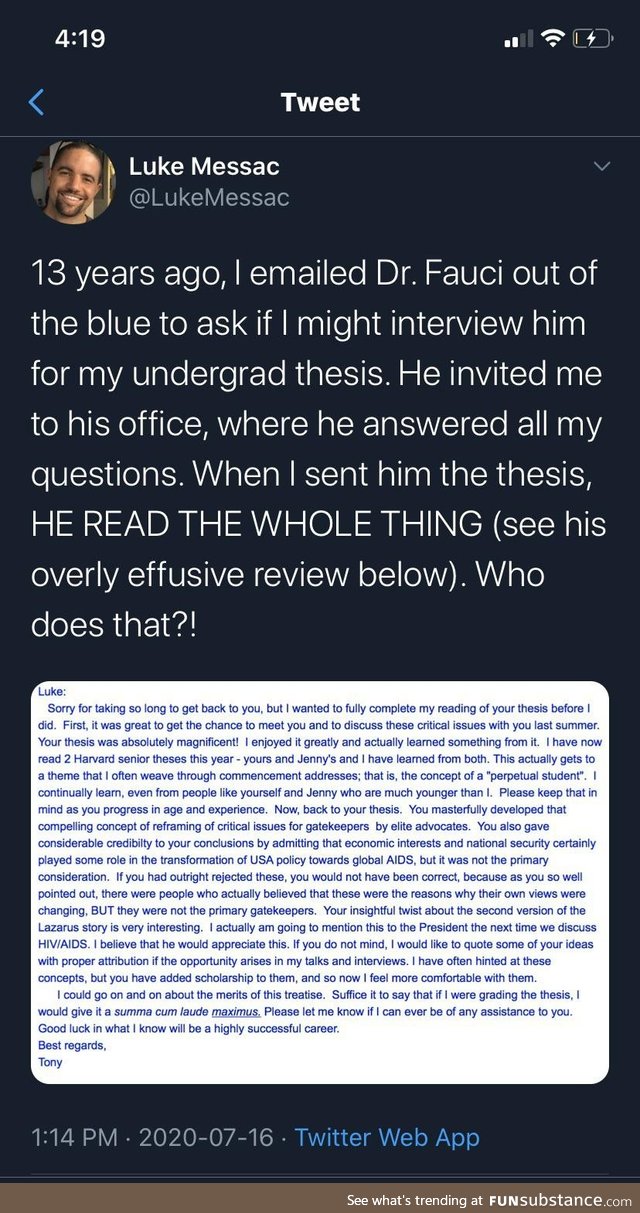Open the tweet options dropdown chevron
The image size is (640, 1213).
[x=601, y=166]
